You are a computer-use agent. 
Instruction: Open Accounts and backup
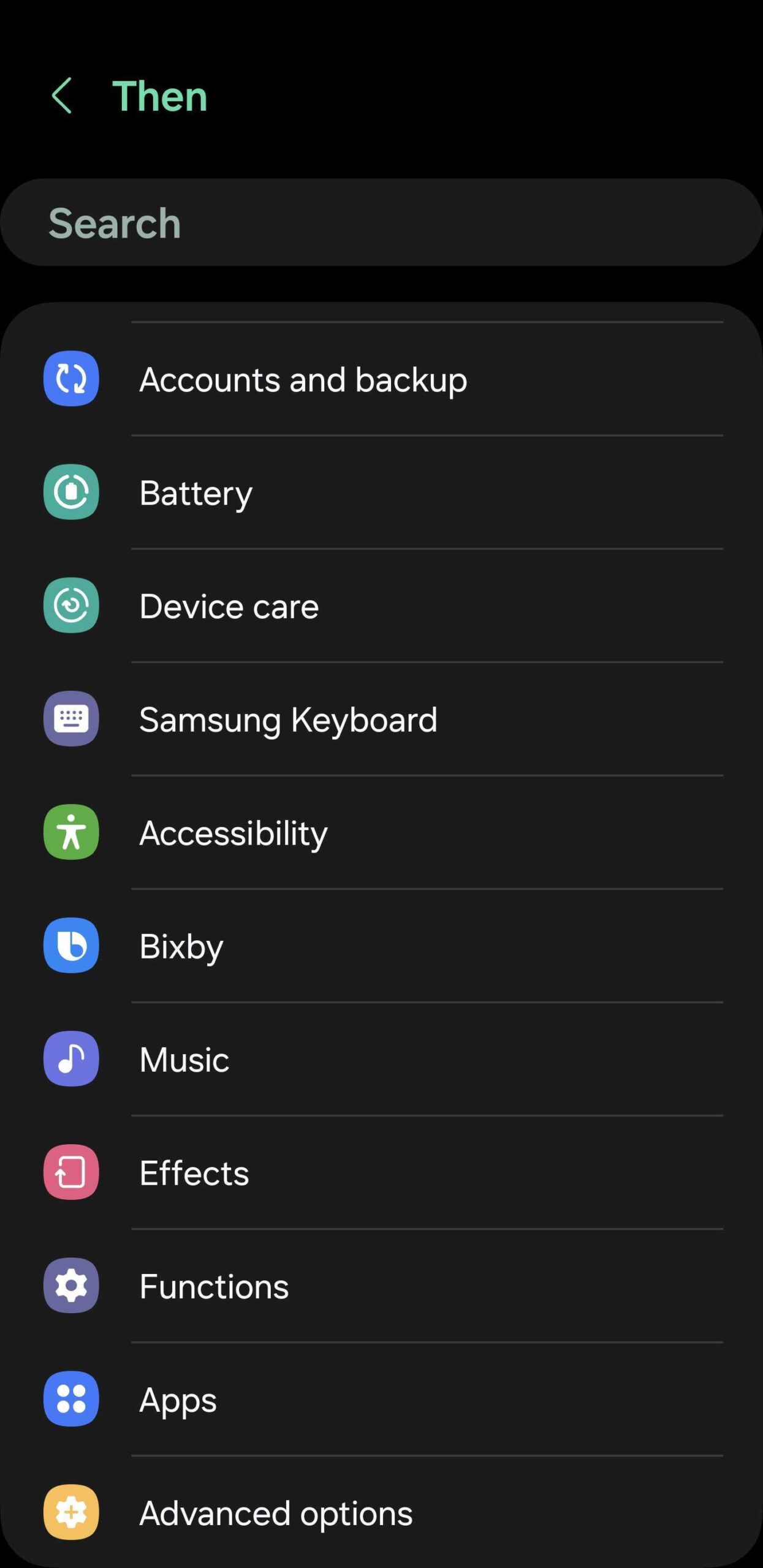click(380, 379)
